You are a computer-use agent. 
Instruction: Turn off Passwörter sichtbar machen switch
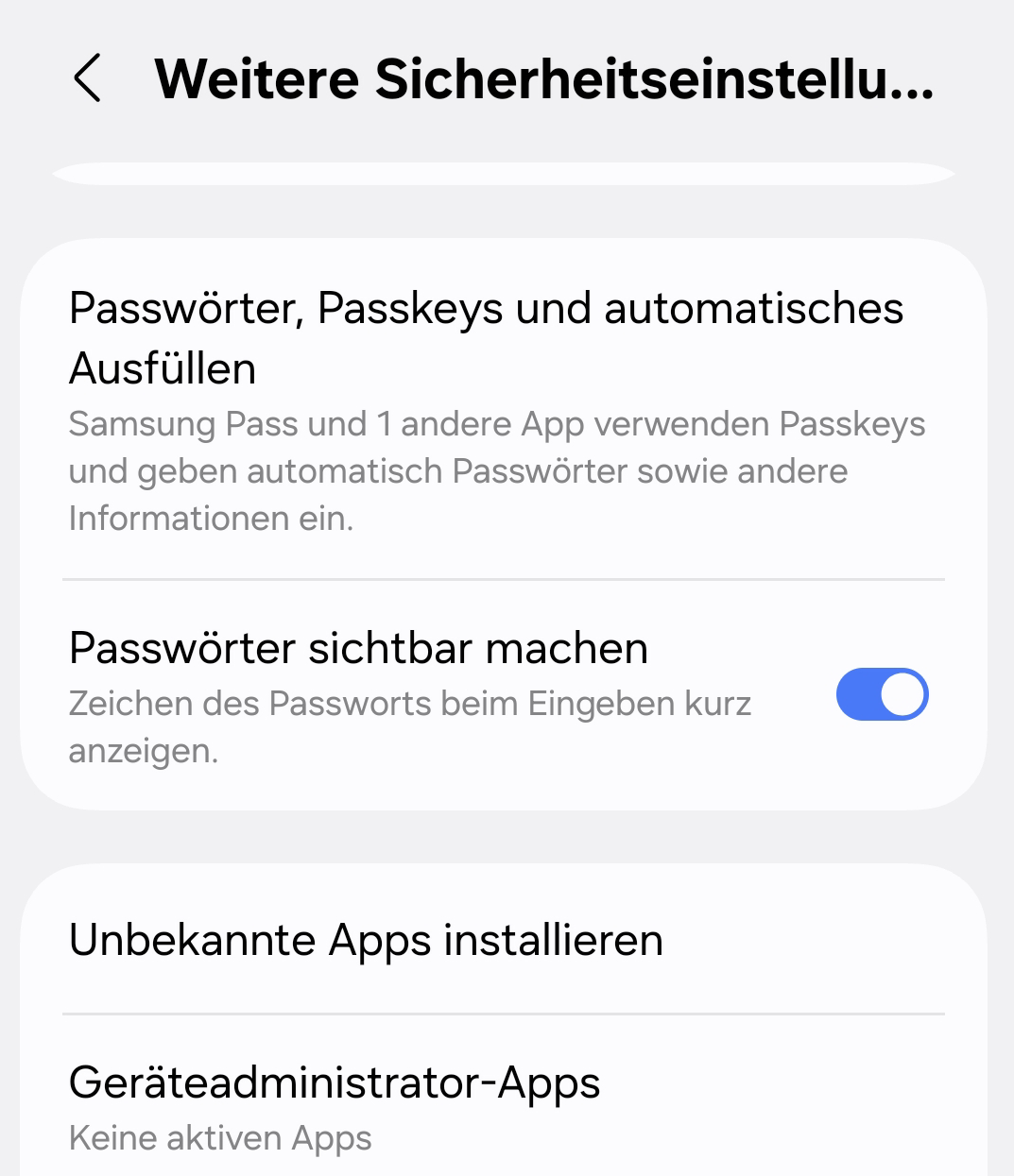882,695
